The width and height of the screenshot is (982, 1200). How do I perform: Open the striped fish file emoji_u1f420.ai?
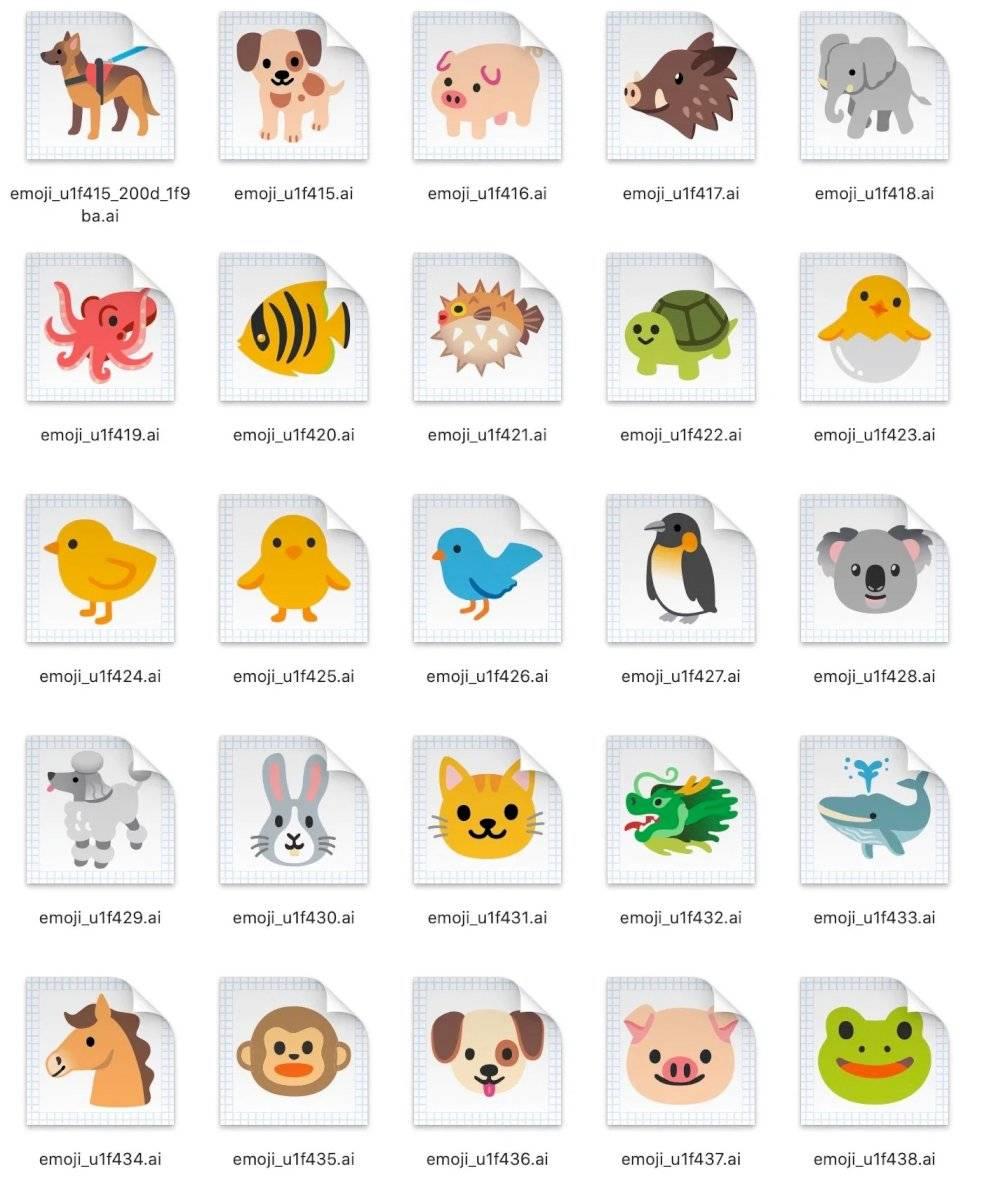(x=293, y=327)
